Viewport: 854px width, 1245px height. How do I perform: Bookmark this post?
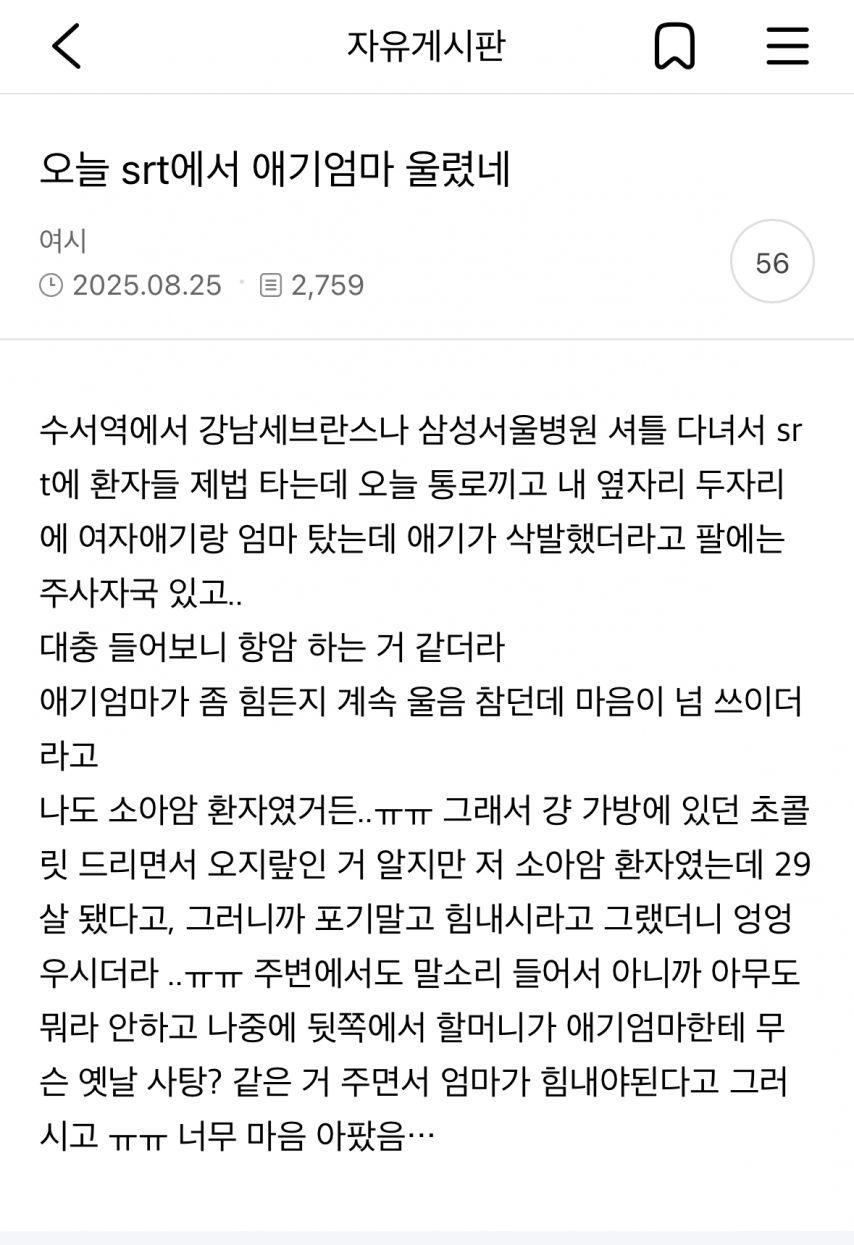(x=674, y=46)
